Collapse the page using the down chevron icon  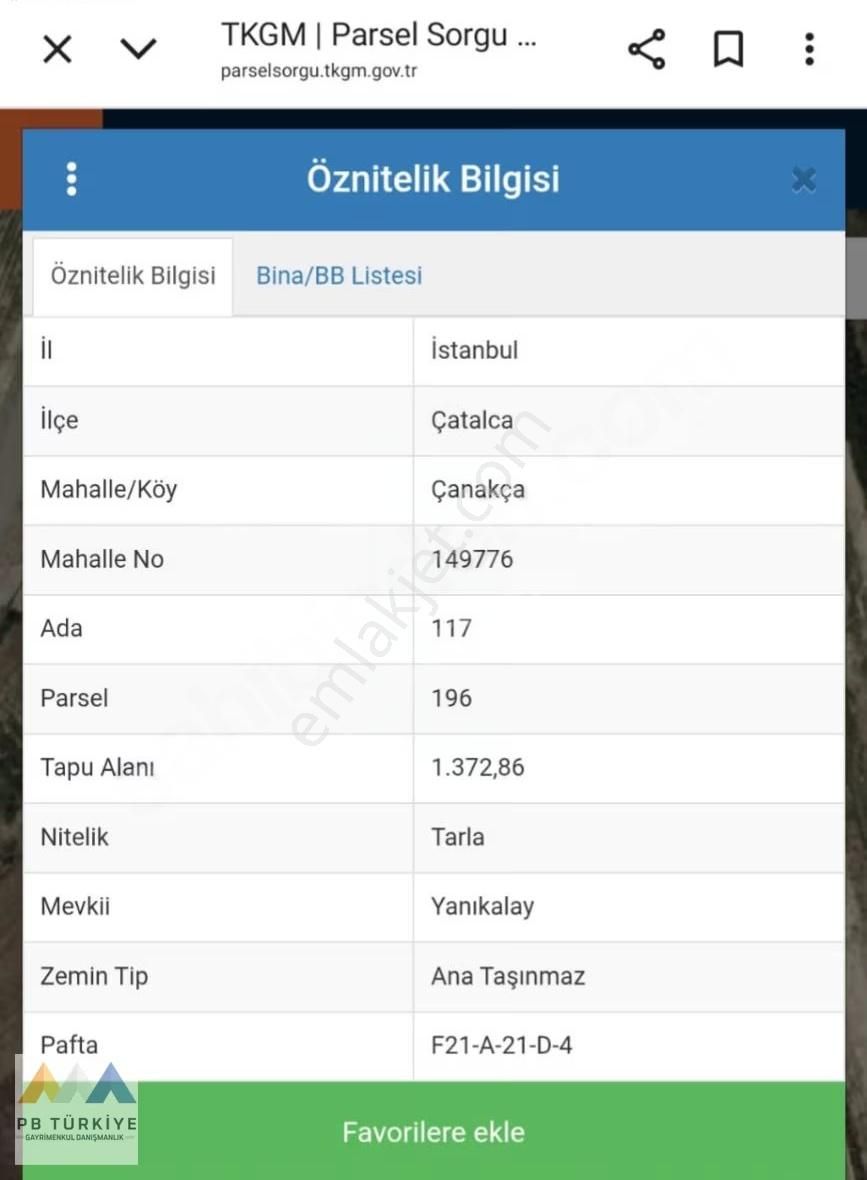[x=138, y=48]
